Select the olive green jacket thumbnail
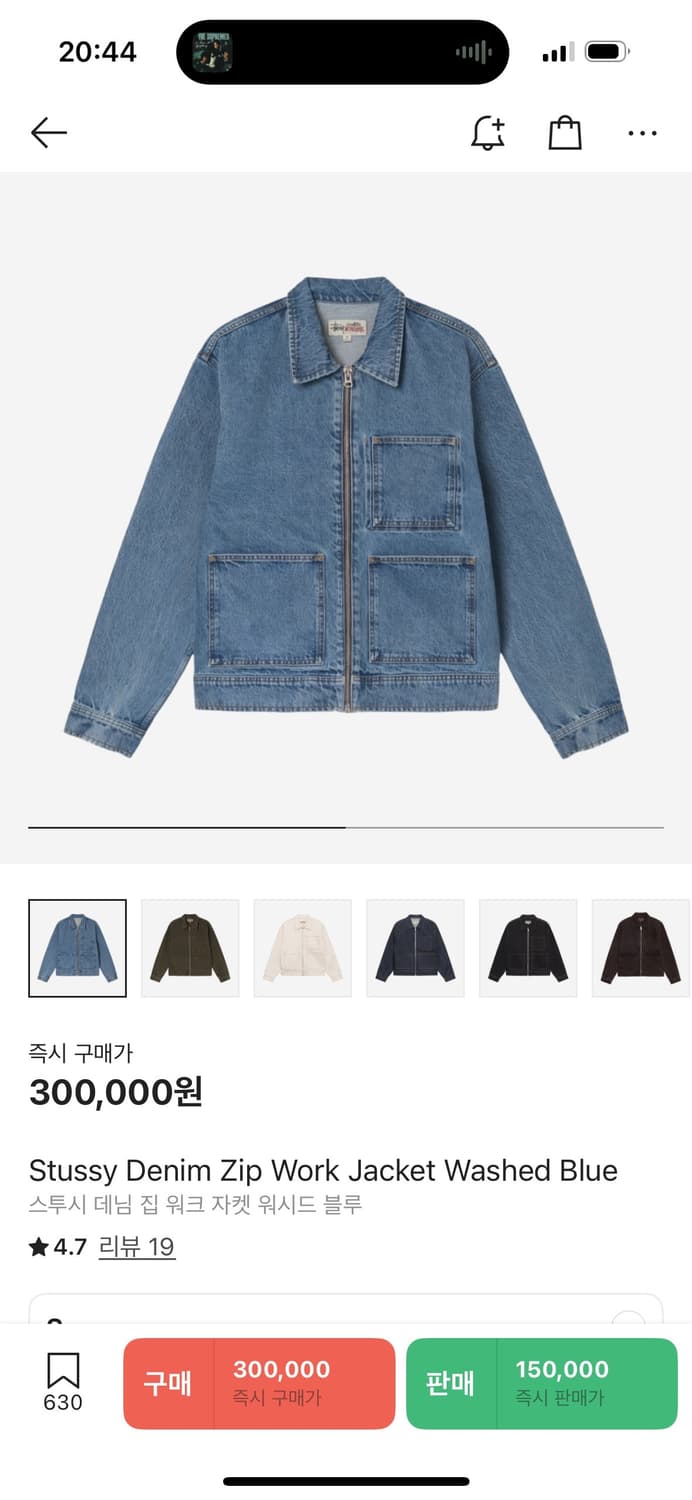 tap(190, 948)
